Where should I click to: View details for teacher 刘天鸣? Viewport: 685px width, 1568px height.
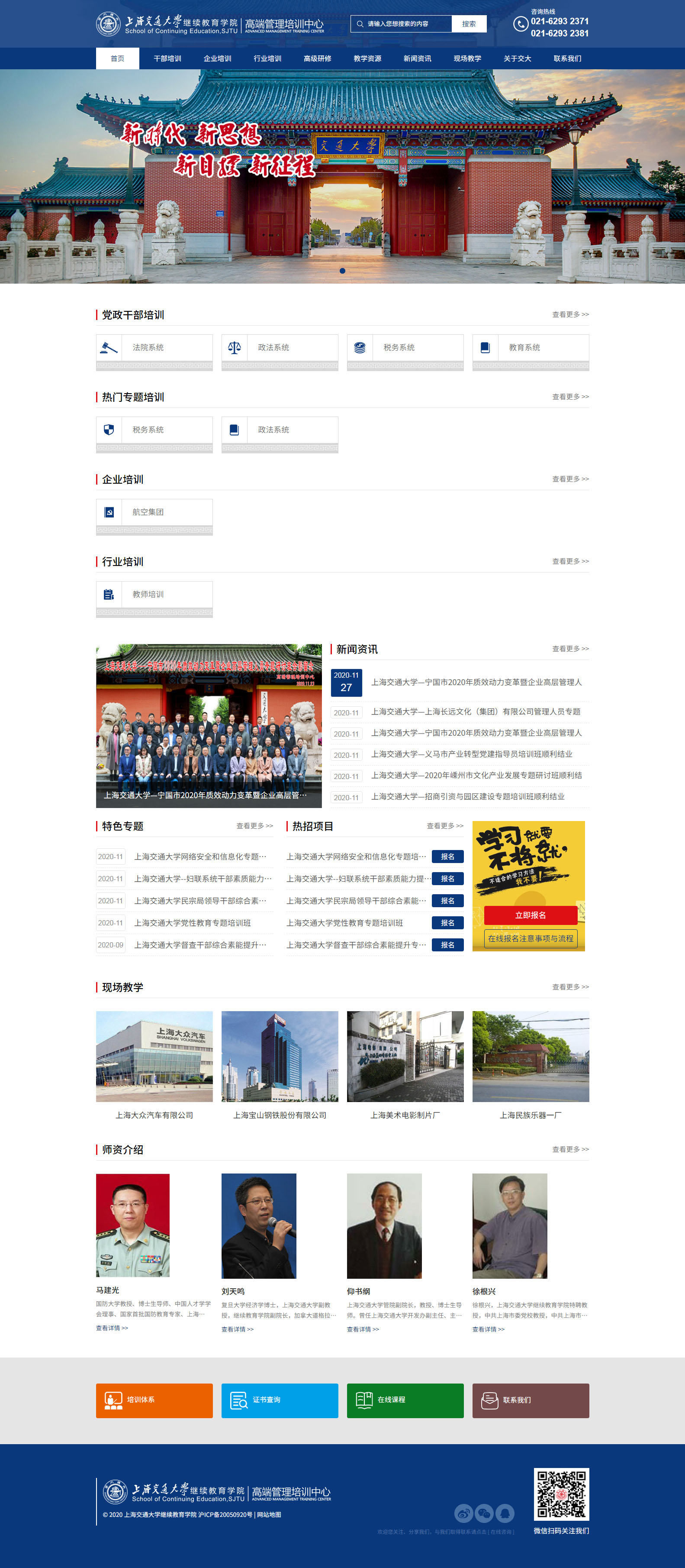tap(237, 1329)
